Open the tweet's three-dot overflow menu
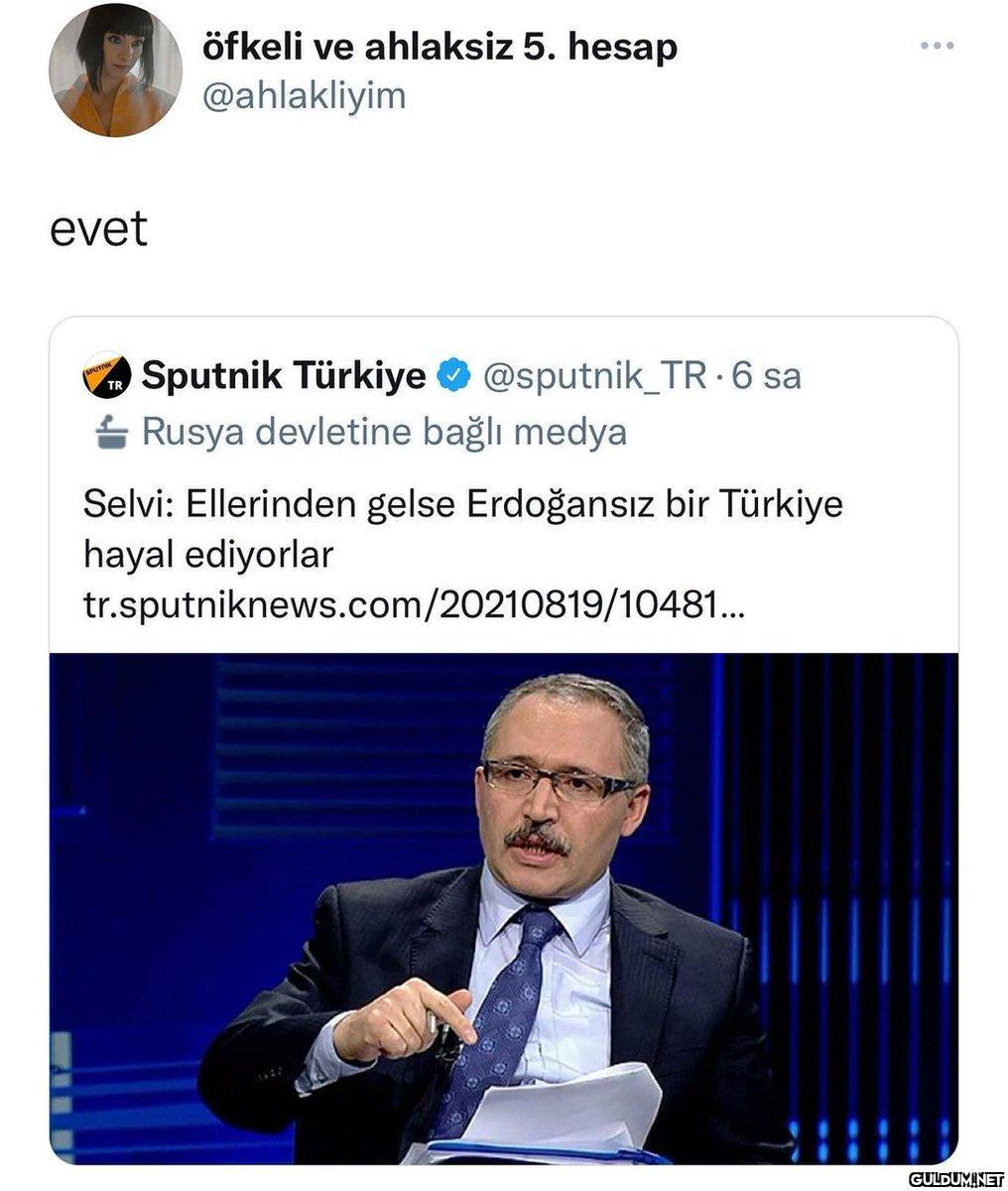Image resolution: width=1008 pixels, height=1191 pixels. point(937,46)
